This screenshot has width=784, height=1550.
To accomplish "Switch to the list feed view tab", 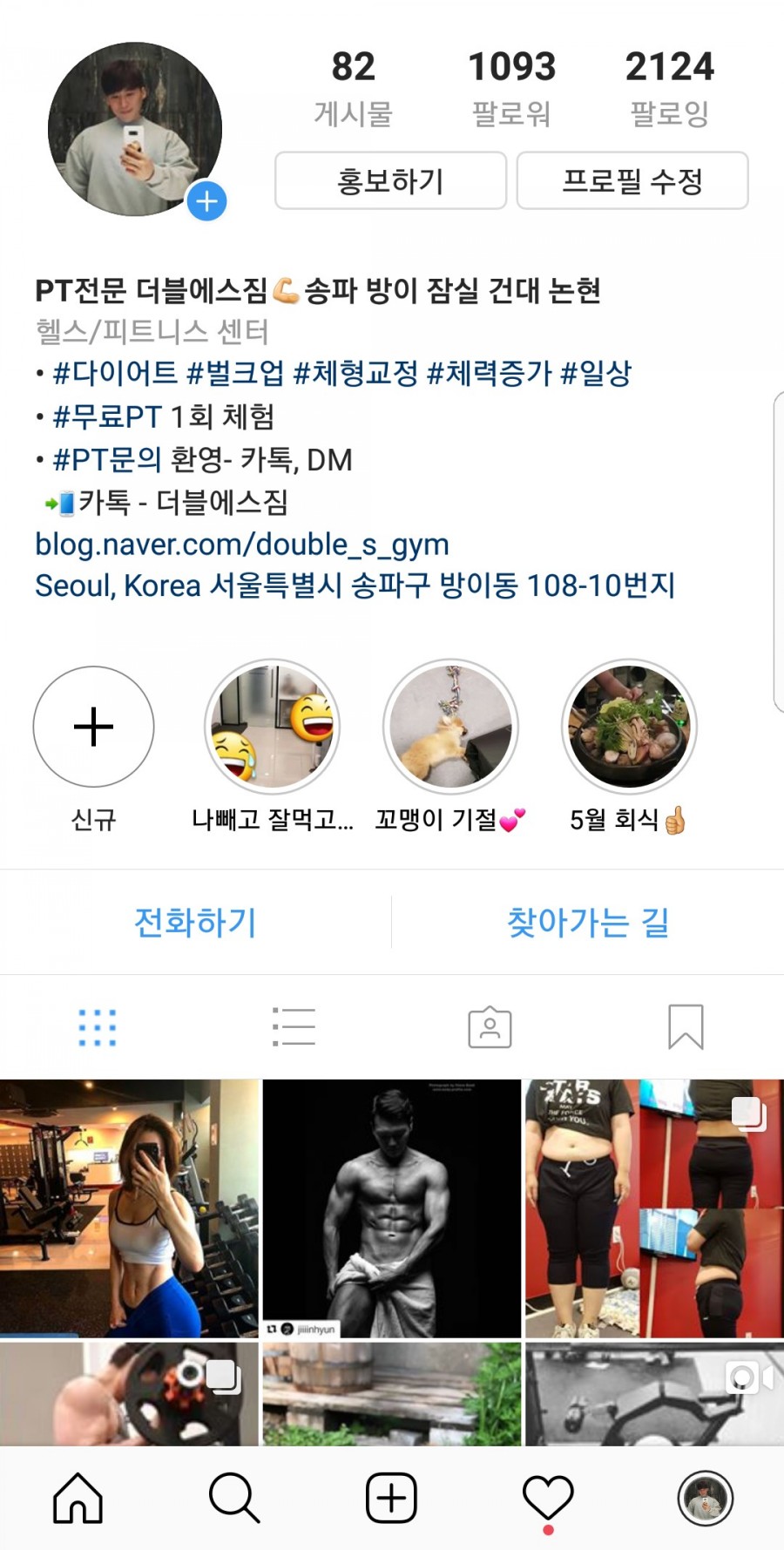I will [x=294, y=1027].
